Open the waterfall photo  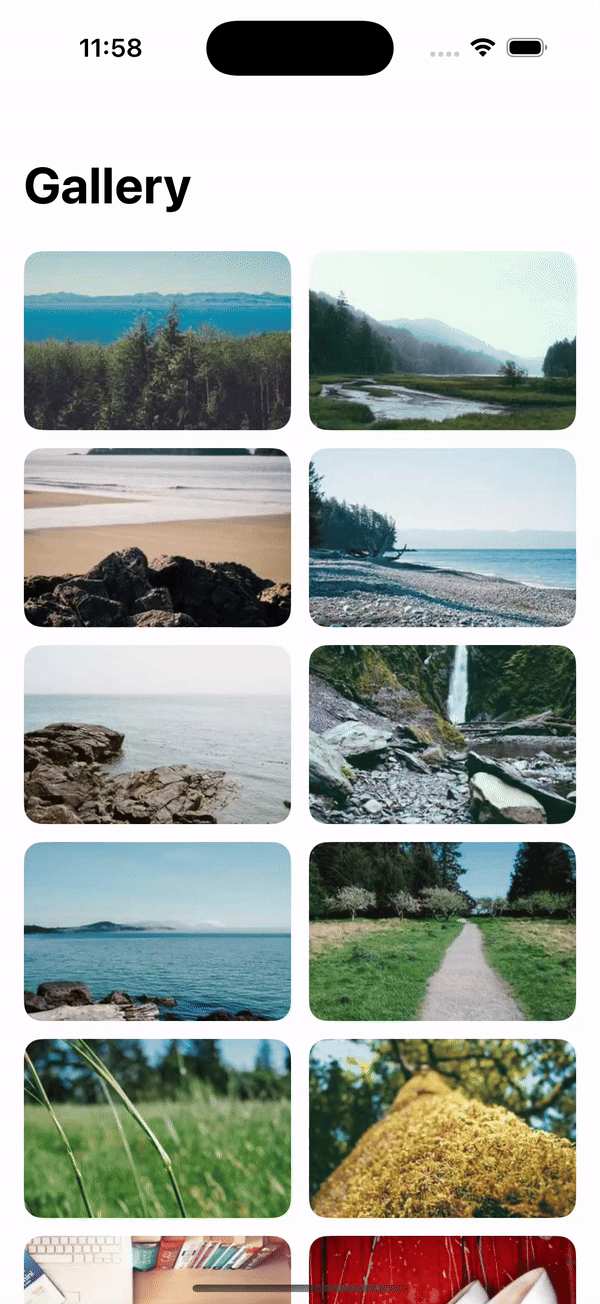point(442,734)
